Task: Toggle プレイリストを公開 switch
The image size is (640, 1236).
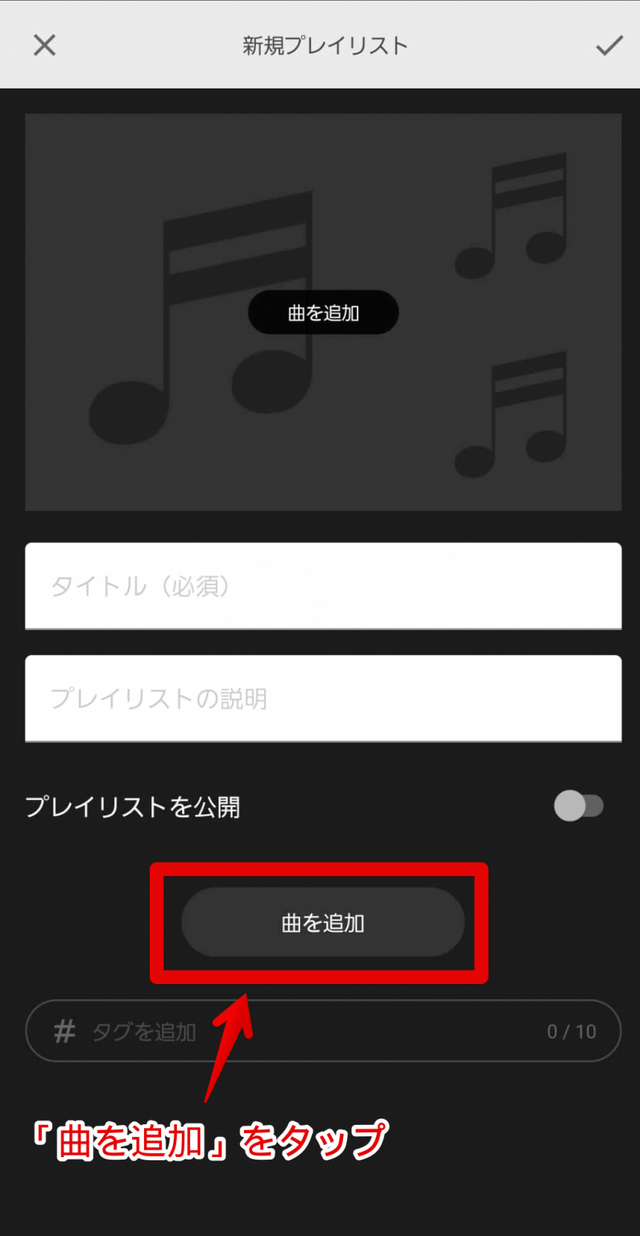Action: 579,806
